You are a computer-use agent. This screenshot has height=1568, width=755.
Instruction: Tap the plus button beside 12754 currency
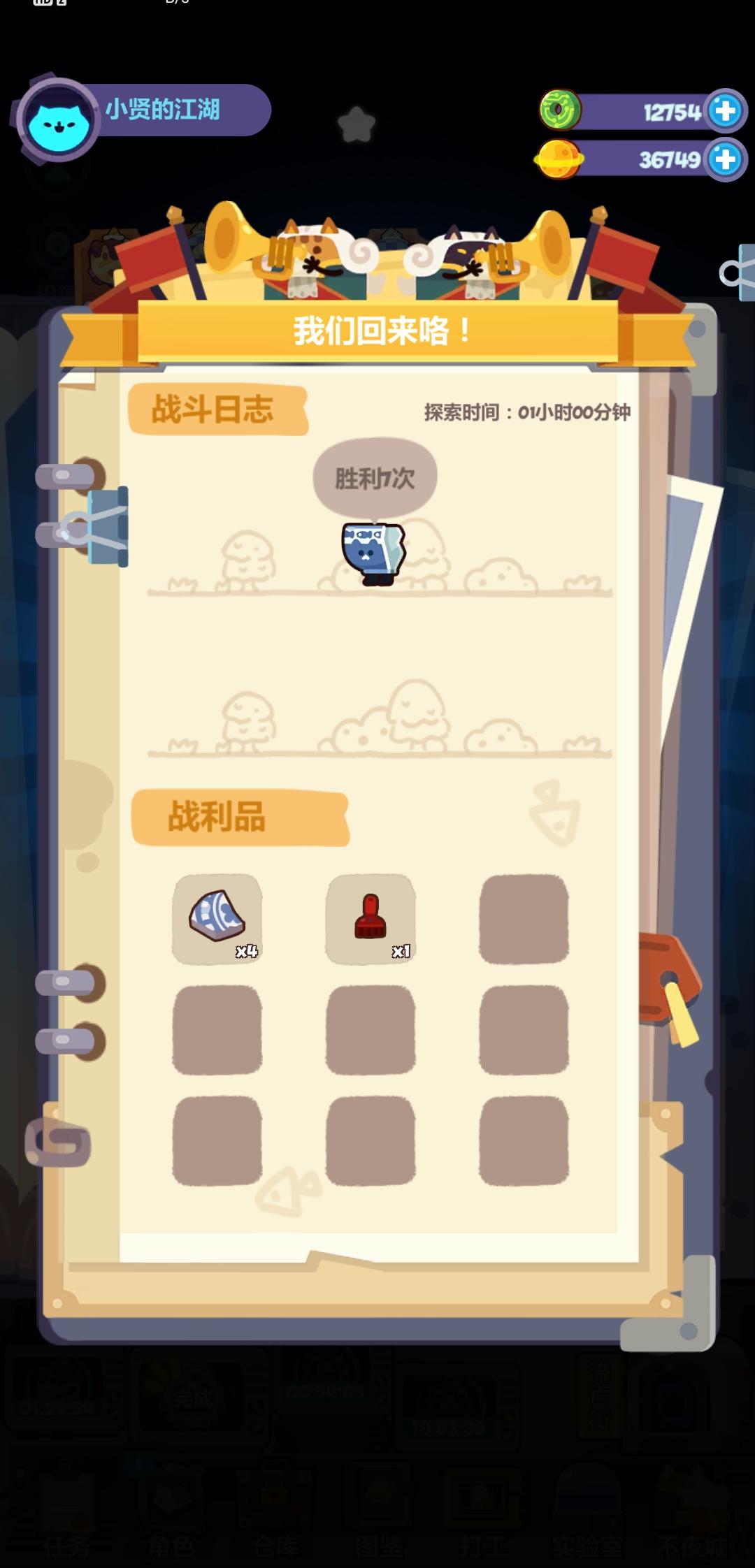click(x=724, y=110)
